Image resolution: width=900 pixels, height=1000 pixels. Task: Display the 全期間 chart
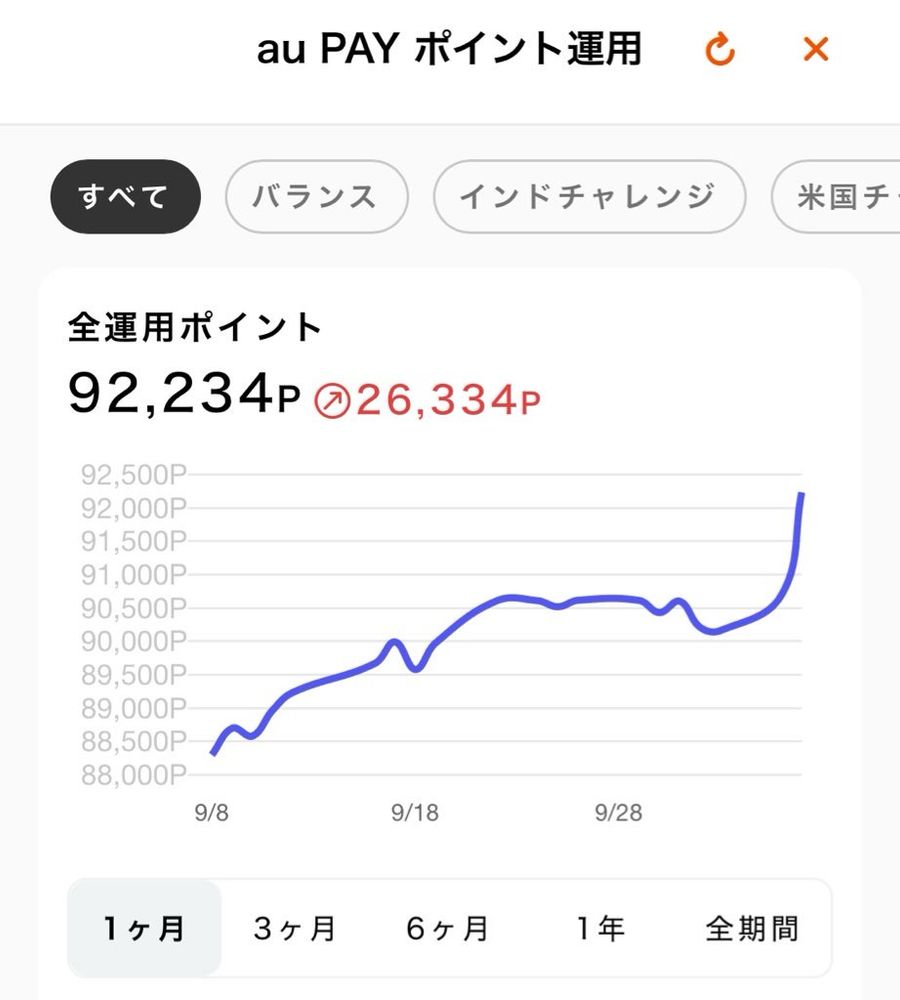coord(751,929)
